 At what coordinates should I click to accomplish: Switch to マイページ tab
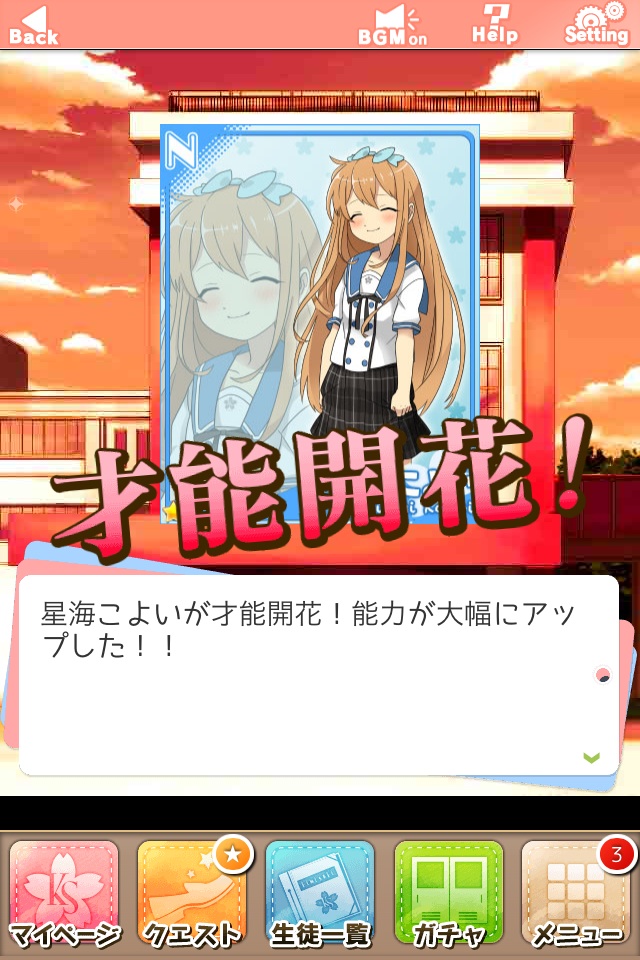coord(64,893)
